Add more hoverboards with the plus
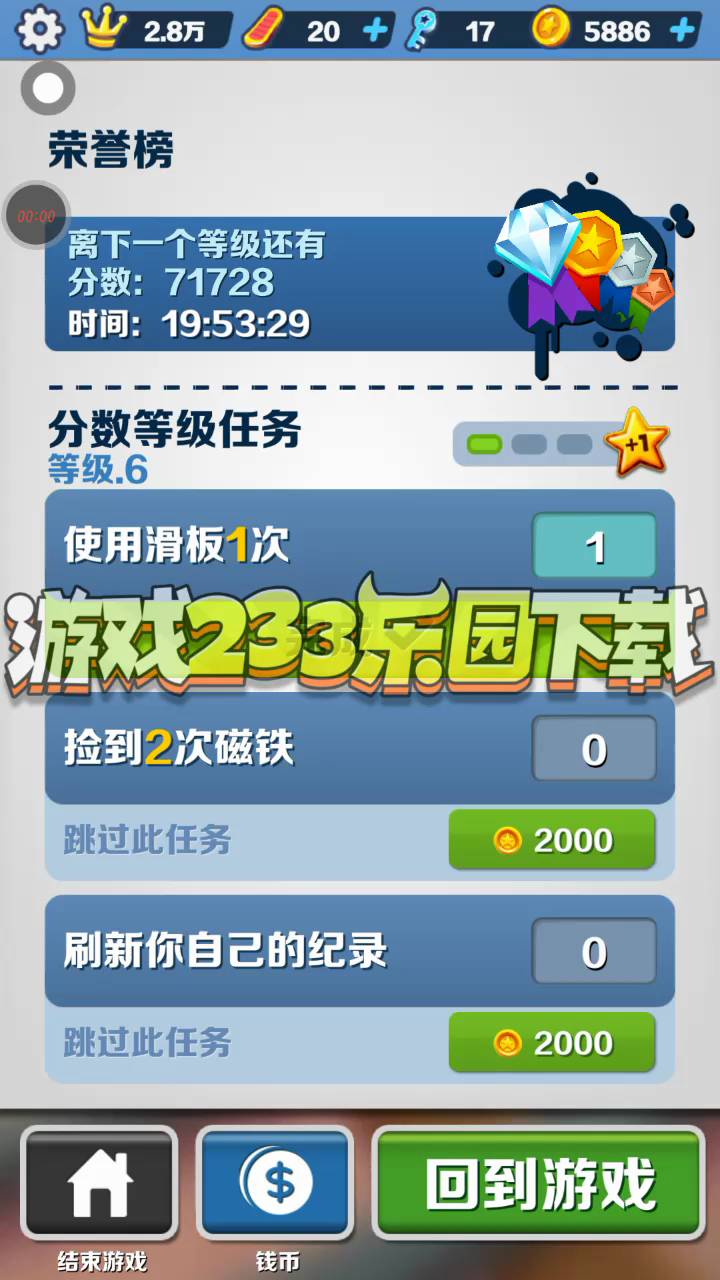The width and height of the screenshot is (720, 1280). [375, 31]
